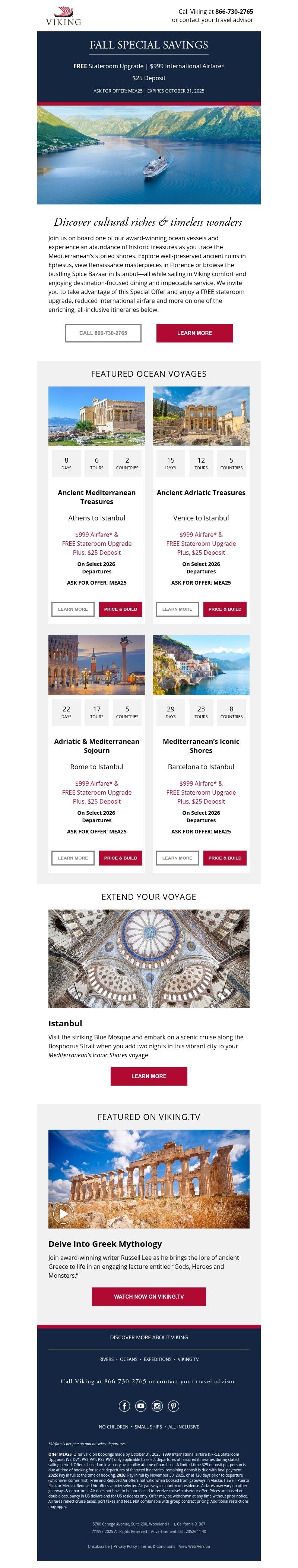Open the YouTube icon in the footer
The image size is (298, 1568).
tap(140, 1405)
